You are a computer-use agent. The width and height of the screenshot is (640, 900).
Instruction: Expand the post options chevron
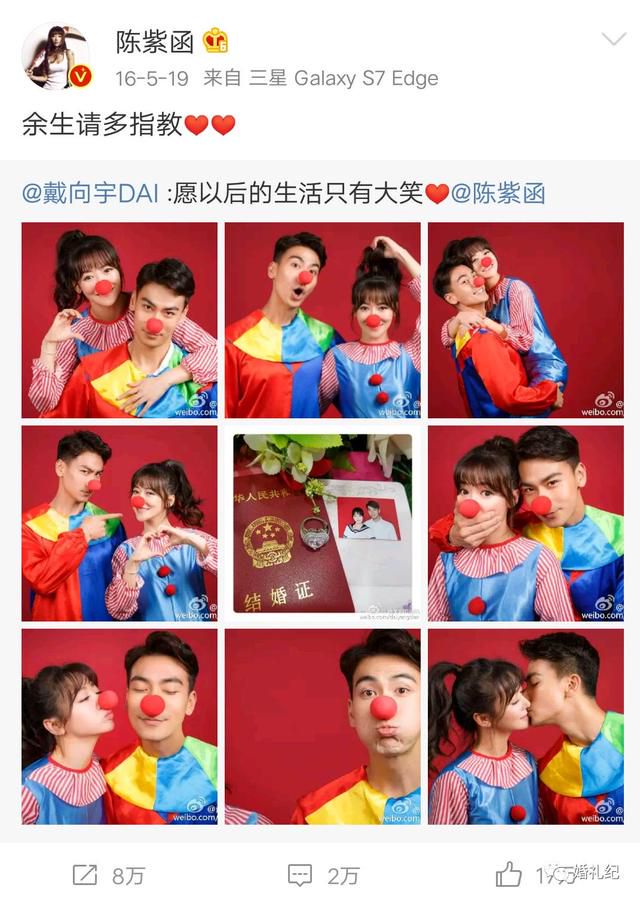612,40
